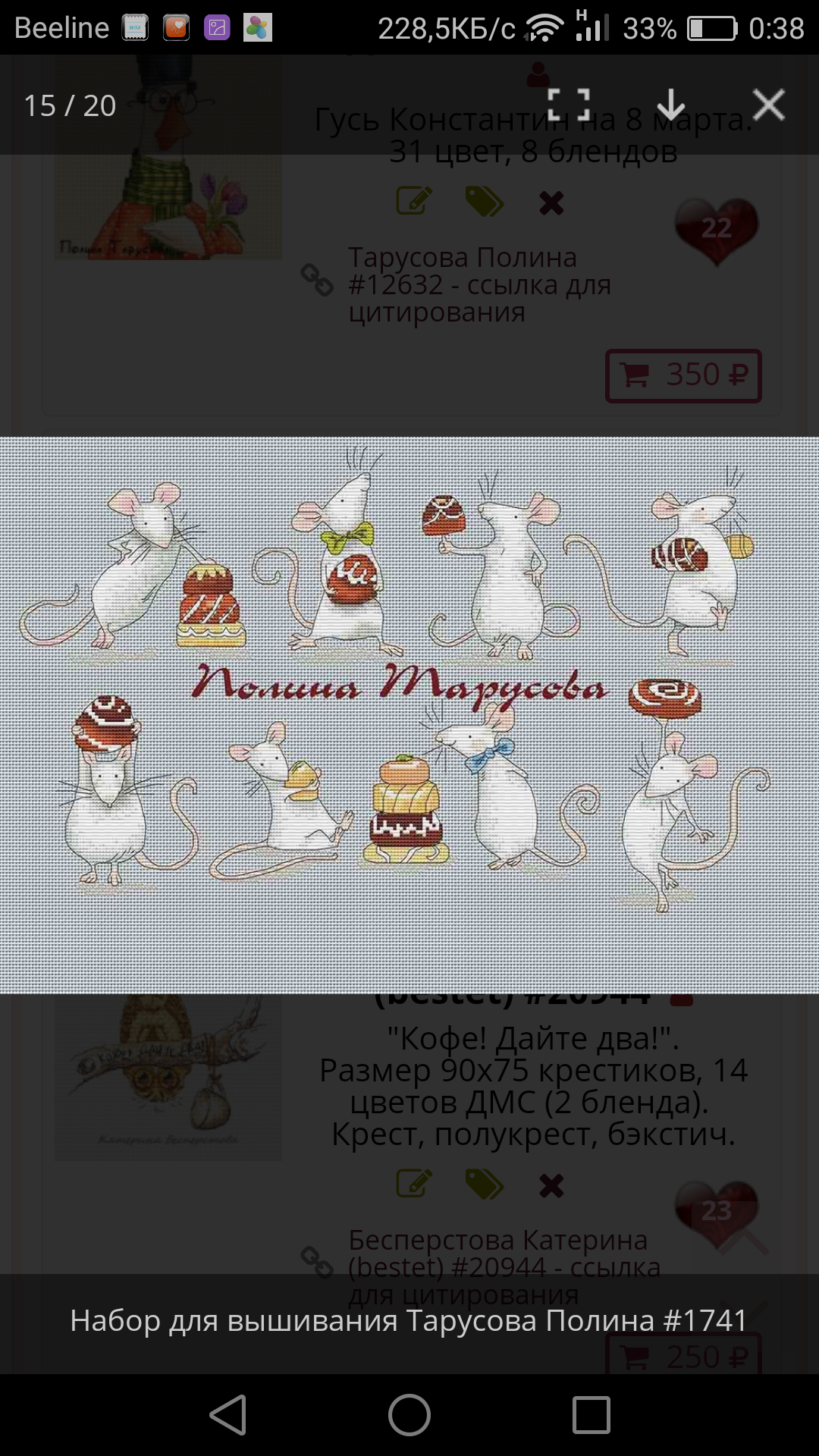Screen dimensions: 819x1456
Task: Go back using the system back button
Action: [228, 1415]
